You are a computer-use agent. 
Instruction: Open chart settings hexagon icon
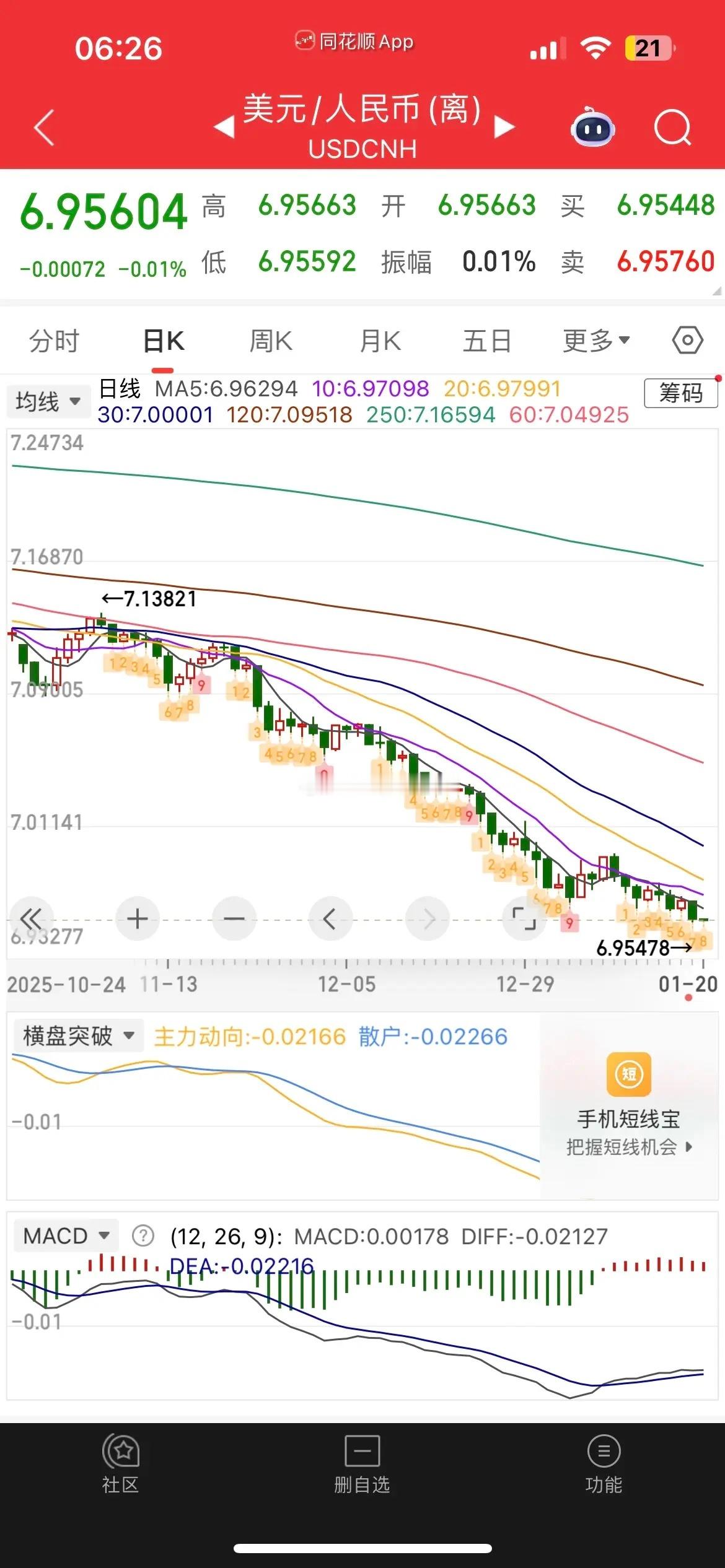pos(687,341)
